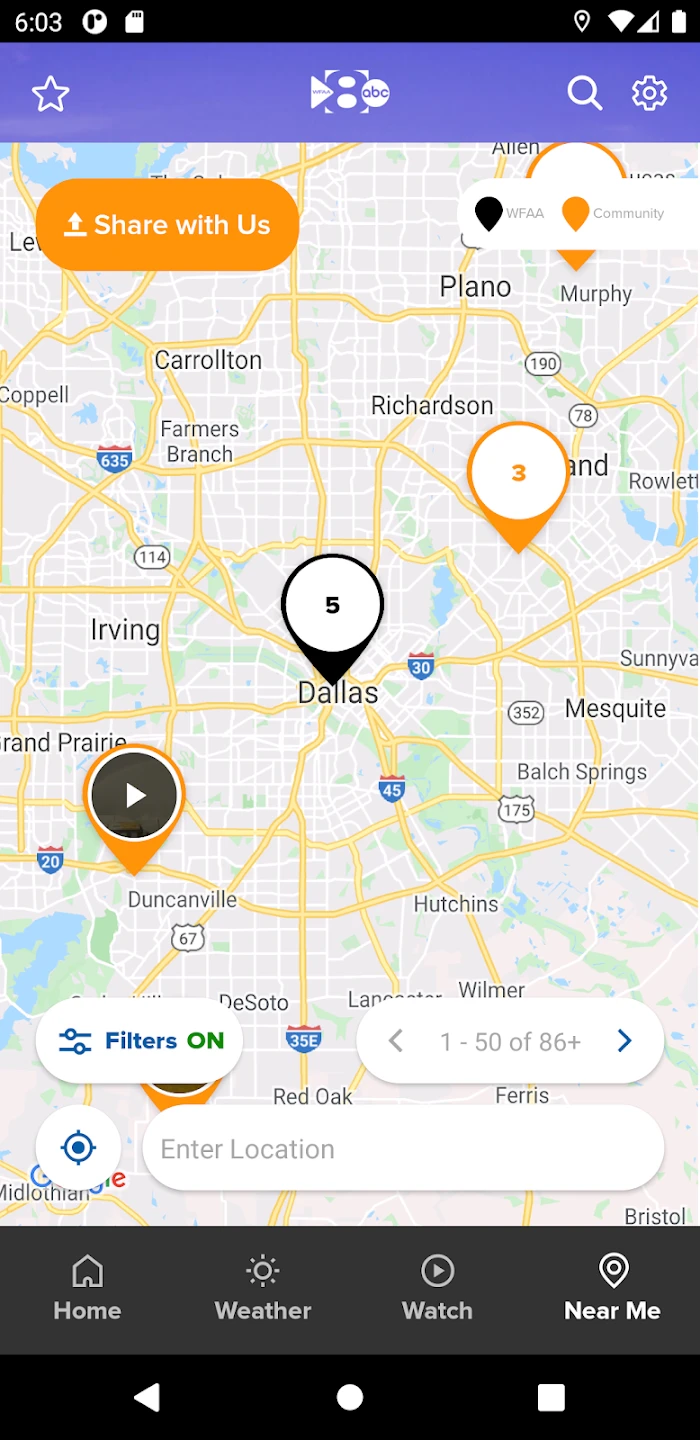Screen dimensions: 700x1440
Task: Open the Filters ON button
Action: tap(140, 1041)
